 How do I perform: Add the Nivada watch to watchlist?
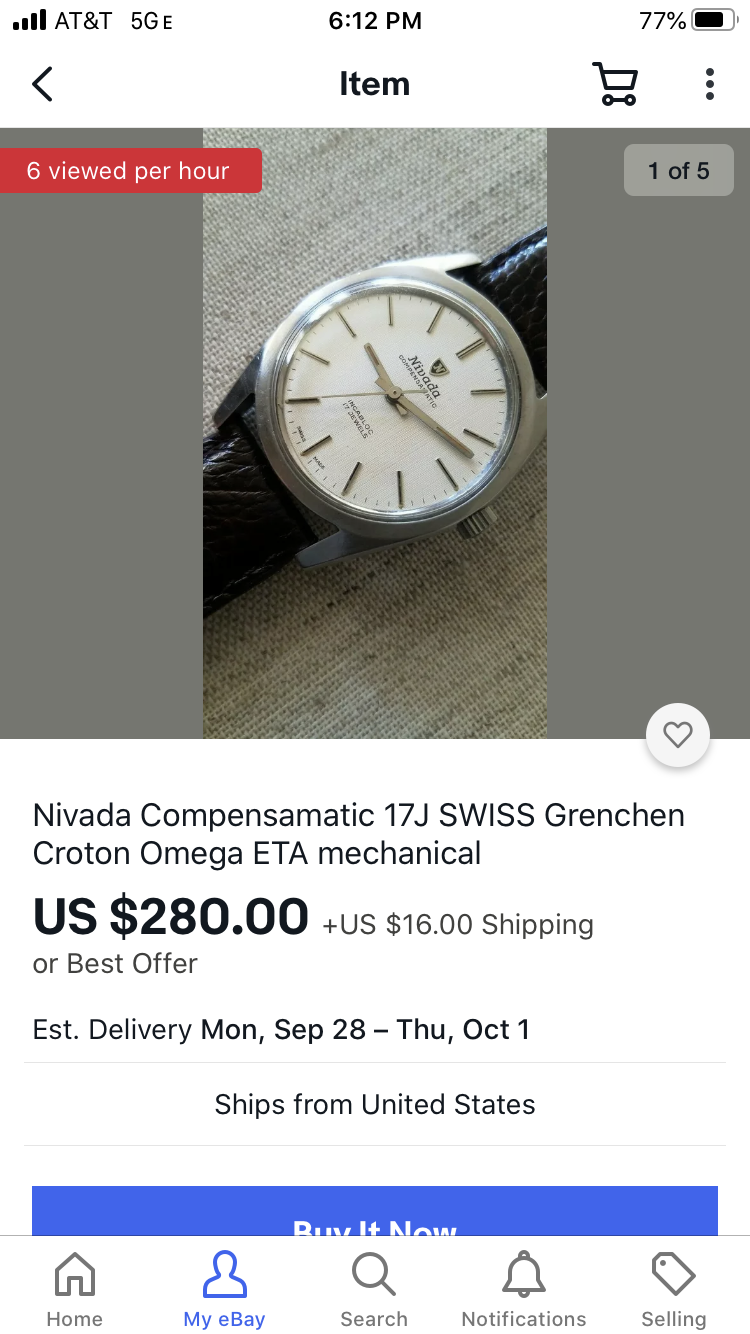(x=678, y=736)
